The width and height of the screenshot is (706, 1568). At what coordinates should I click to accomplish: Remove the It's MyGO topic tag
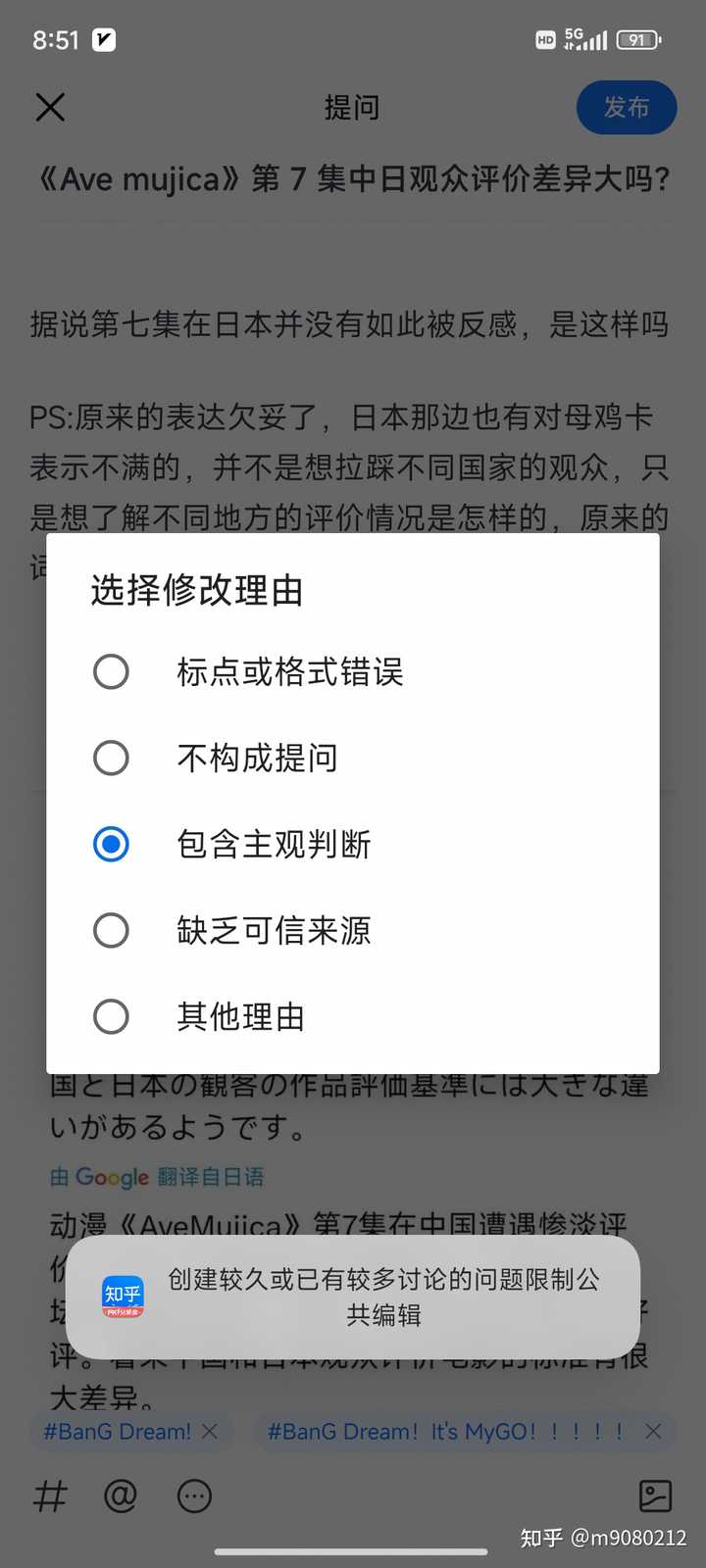(x=653, y=1432)
